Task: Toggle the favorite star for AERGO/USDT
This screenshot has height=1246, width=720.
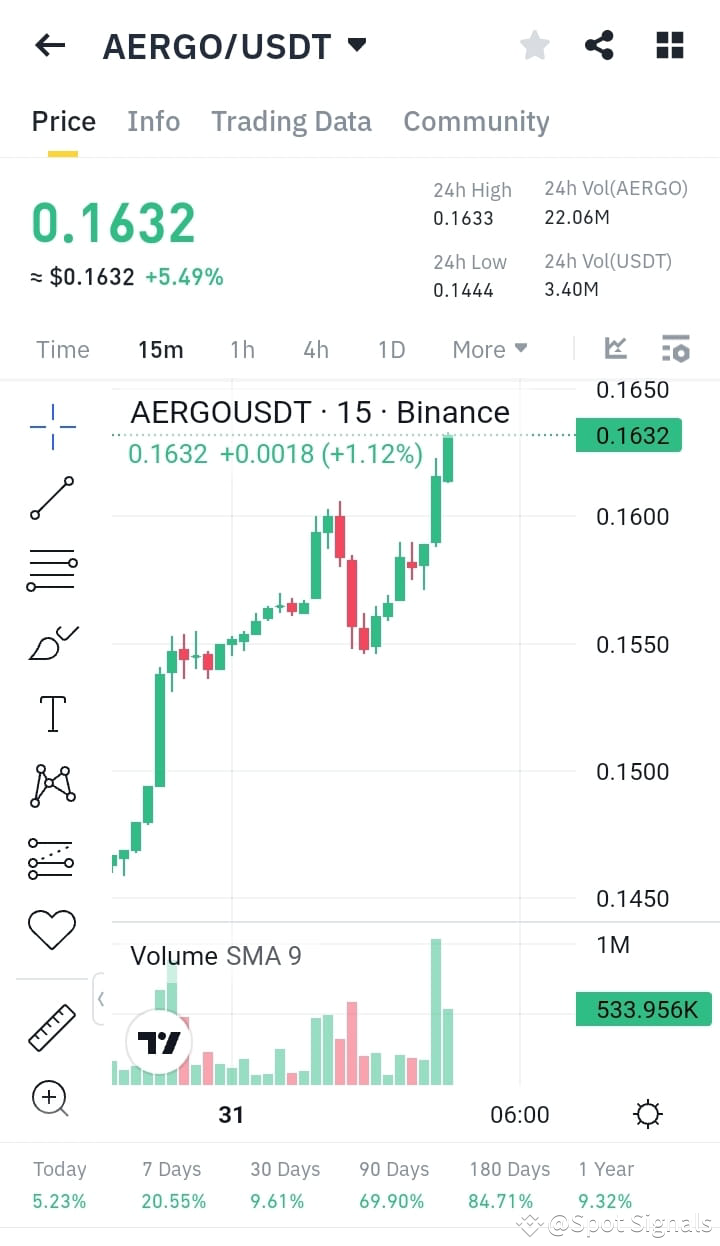Action: pyautogui.click(x=534, y=44)
